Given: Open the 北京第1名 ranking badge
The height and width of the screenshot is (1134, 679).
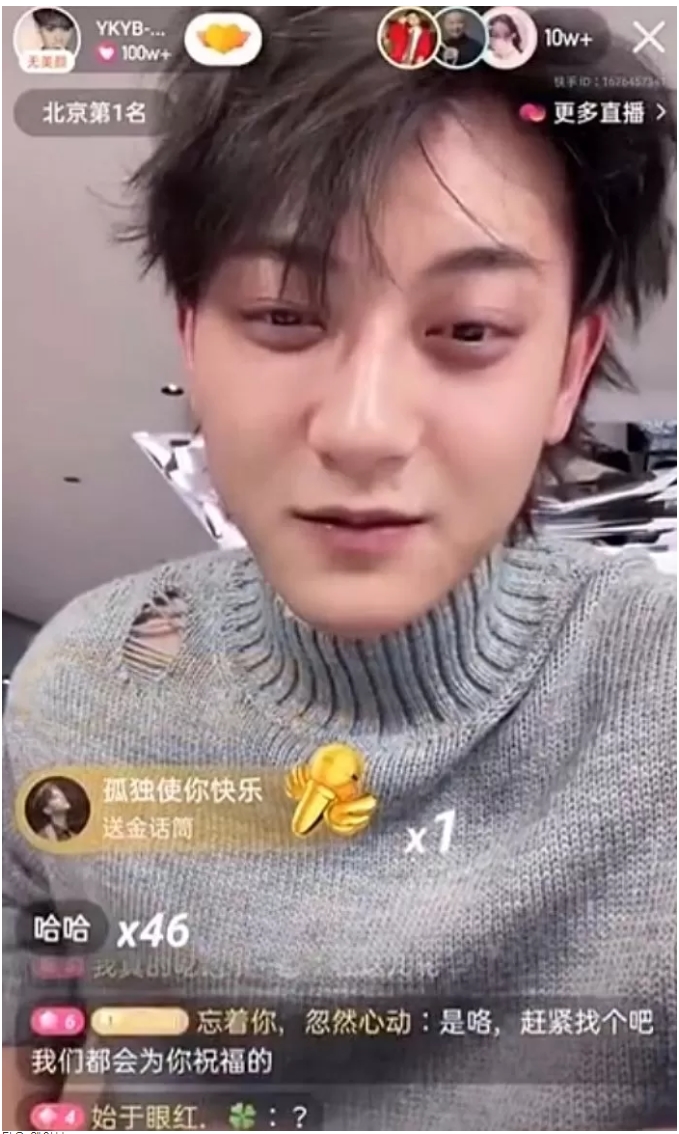Looking at the screenshot, I should [x=93, y=113].
